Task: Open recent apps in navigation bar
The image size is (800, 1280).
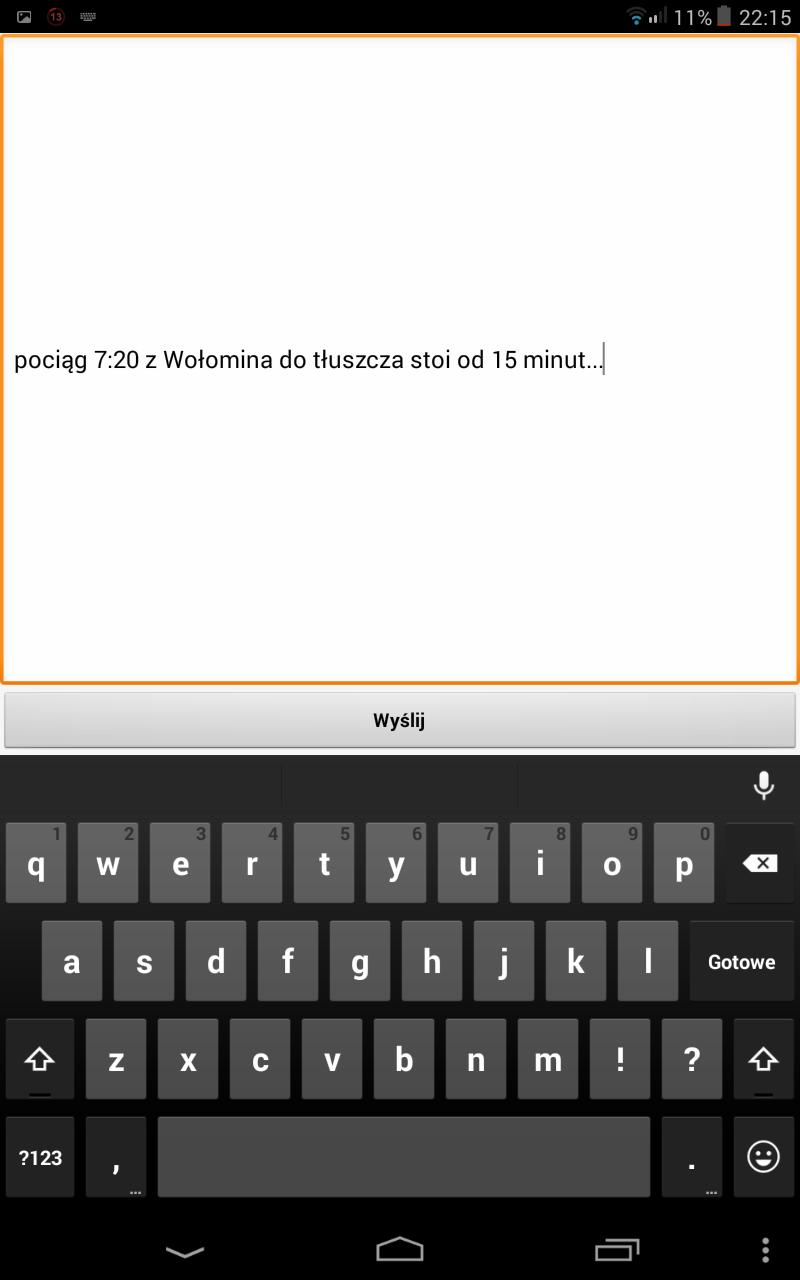Action: [616, 1249]
